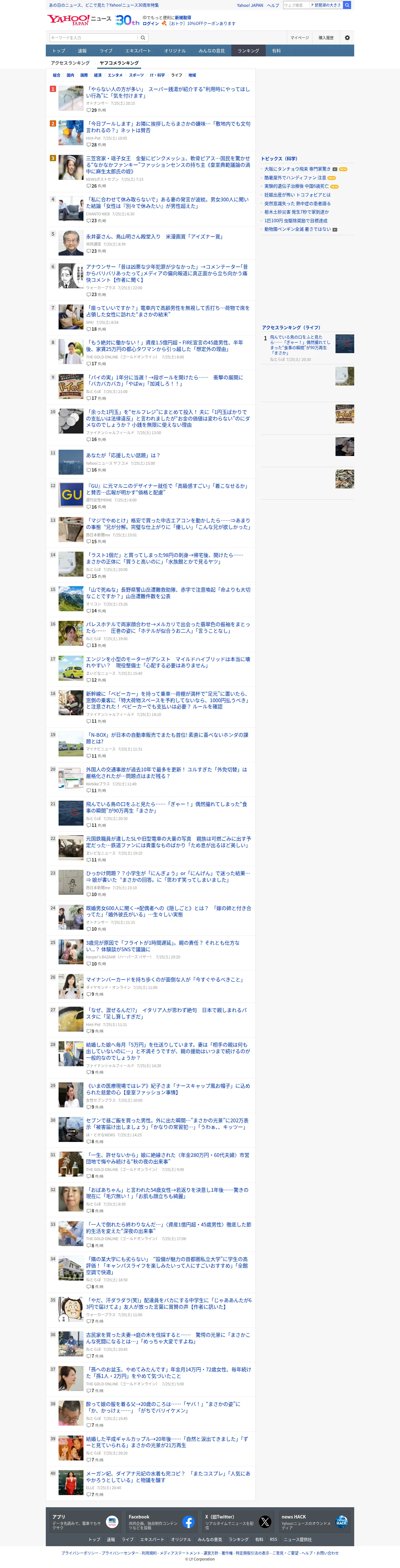Screen dimensions: 400x1568
Task: Switch to アクセスランキング
Action: point(70,63)
